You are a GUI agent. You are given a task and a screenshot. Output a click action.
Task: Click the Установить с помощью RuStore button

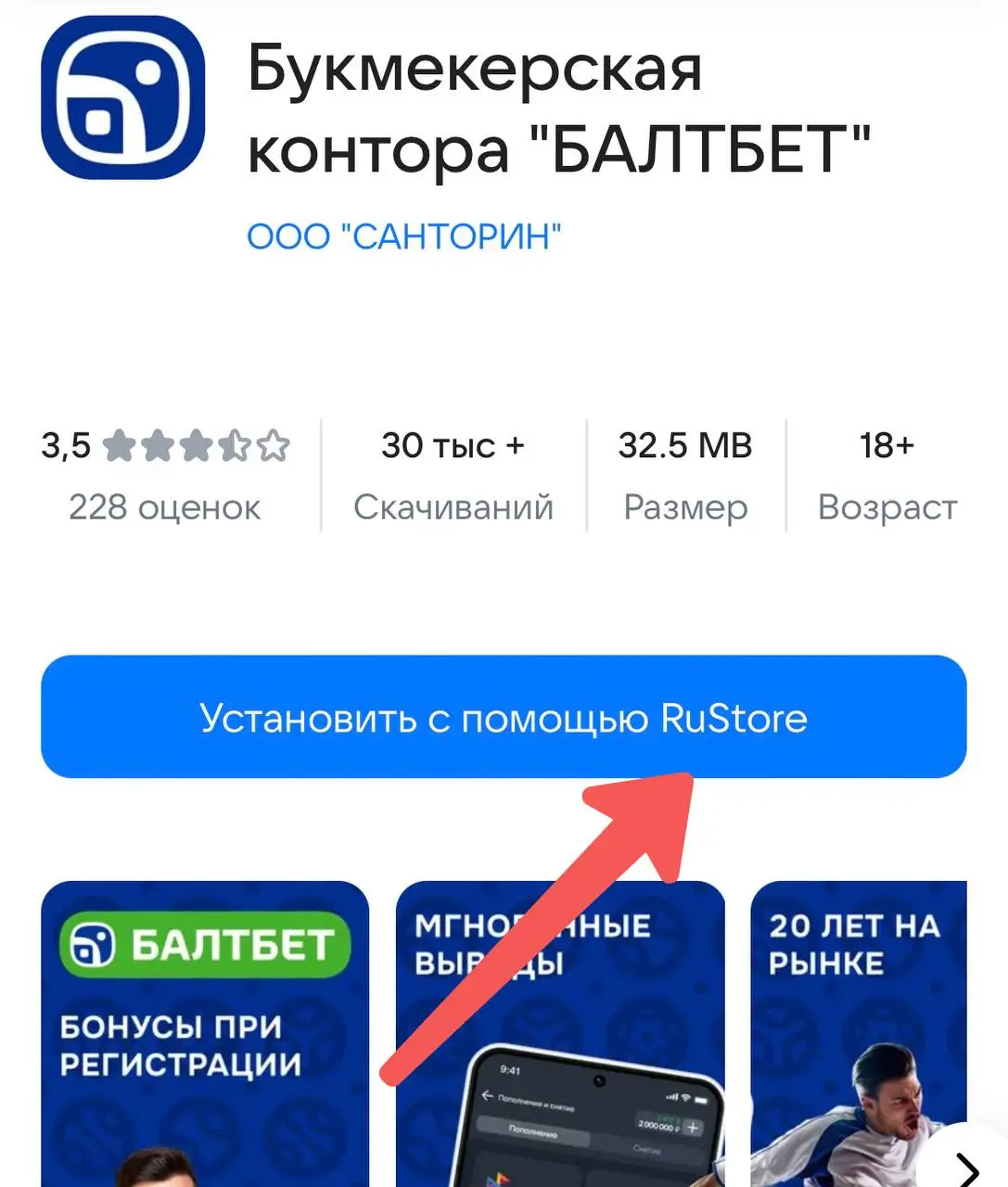pos(504,717)
